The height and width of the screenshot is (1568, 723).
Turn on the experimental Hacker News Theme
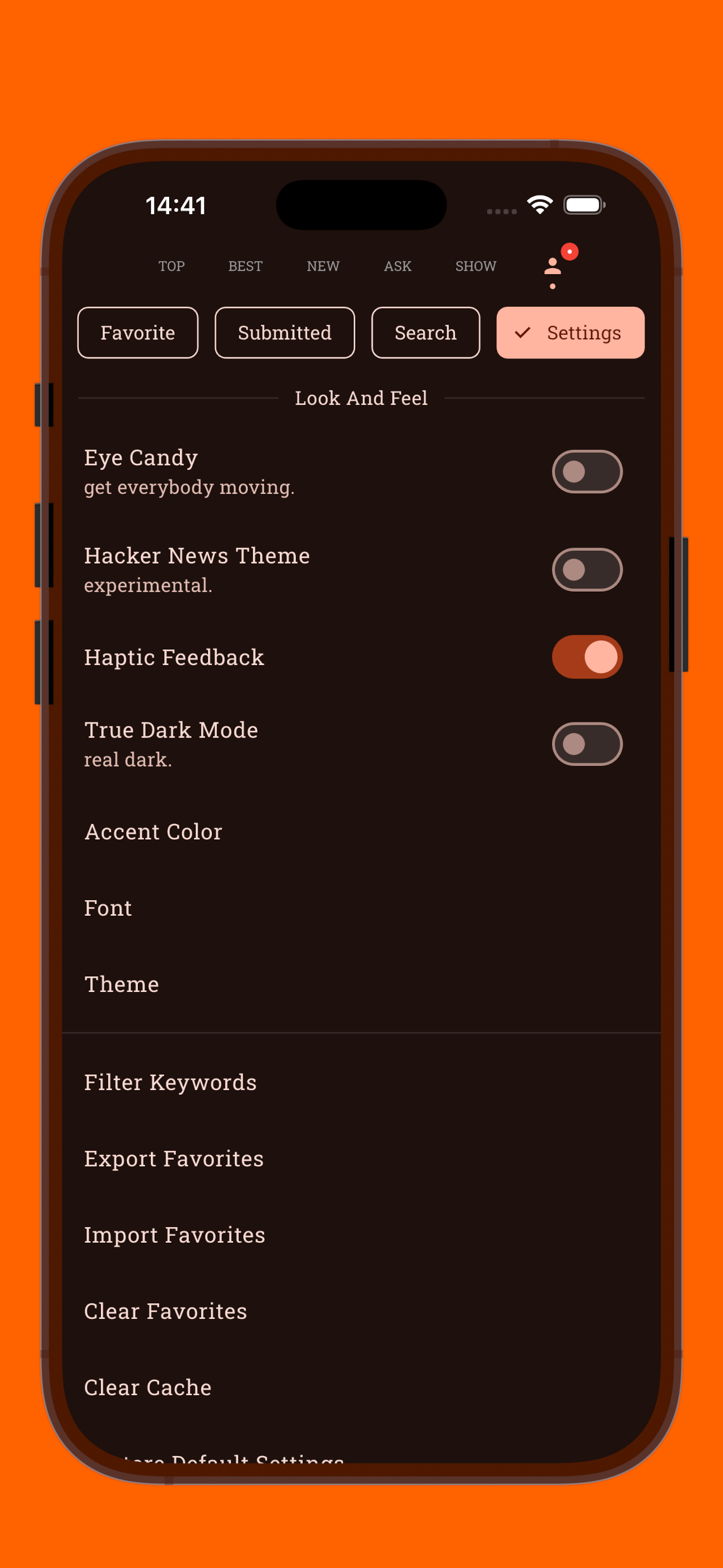tap(587, 570)
